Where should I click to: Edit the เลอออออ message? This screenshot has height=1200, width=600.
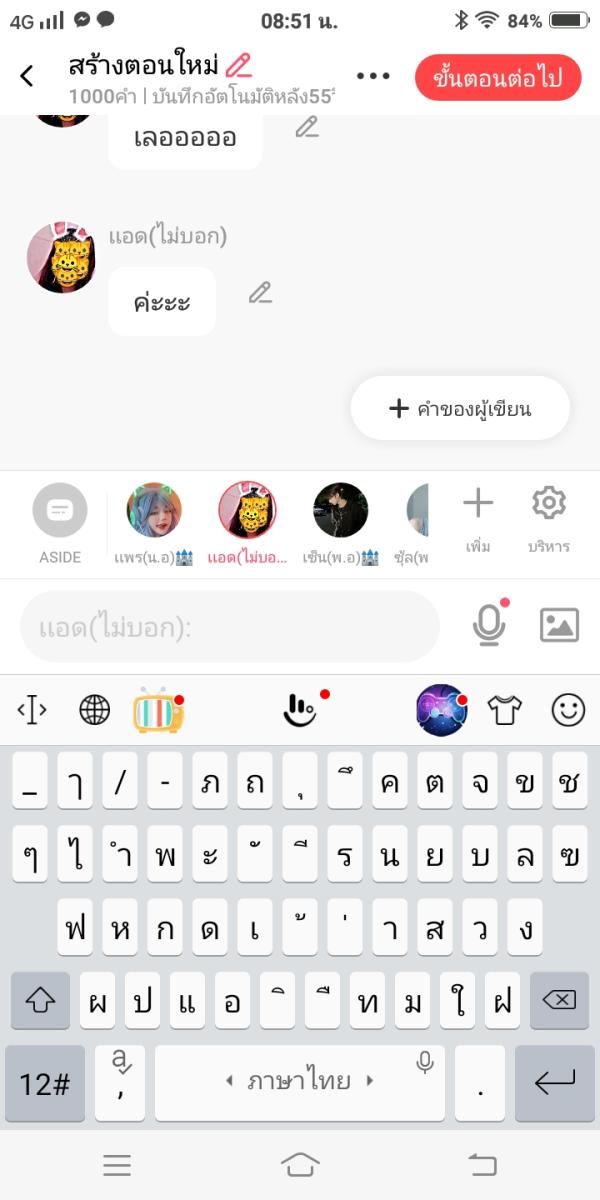(x=307, y=128)
